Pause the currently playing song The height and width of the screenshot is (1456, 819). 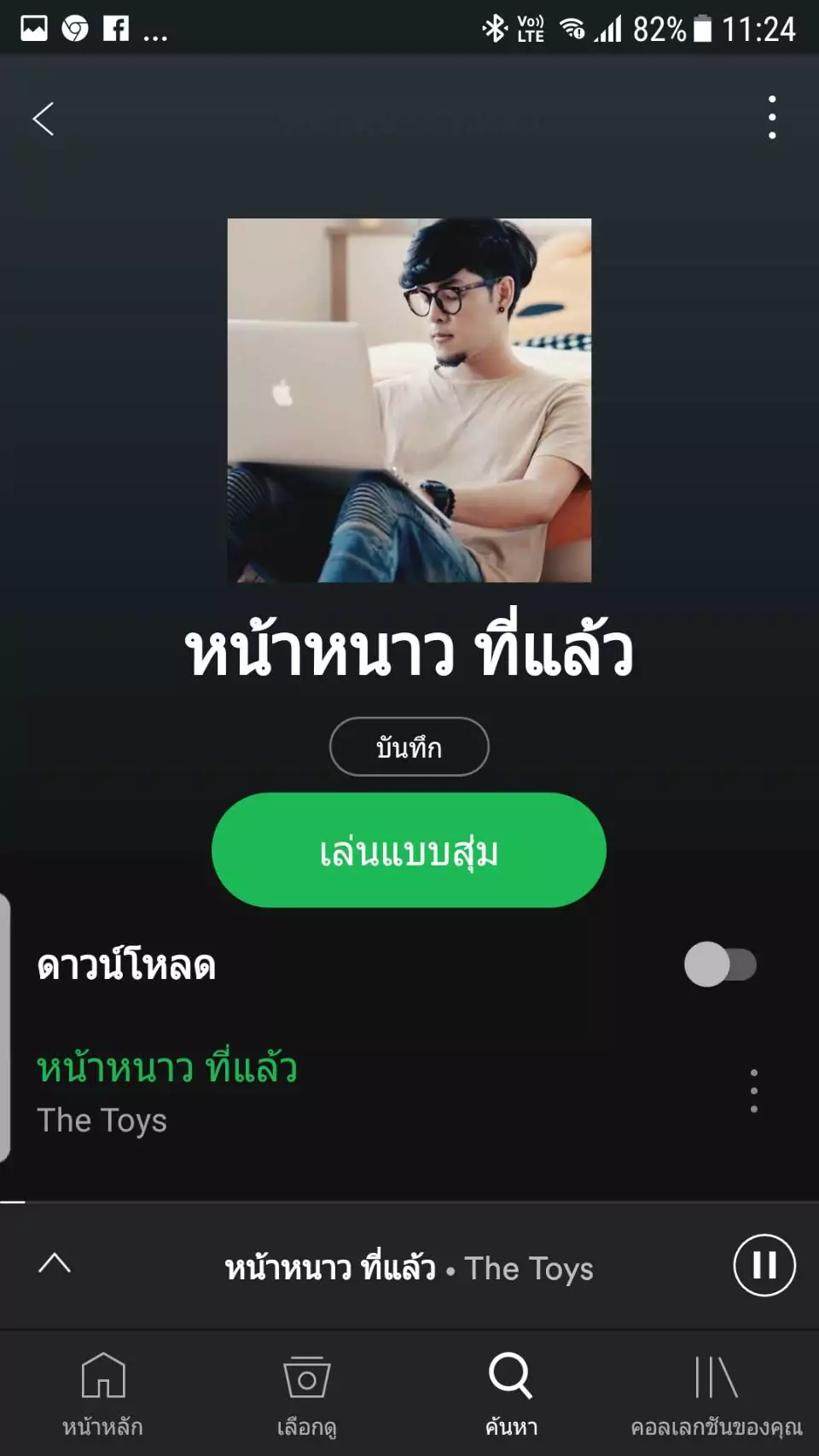point(764,1266)
